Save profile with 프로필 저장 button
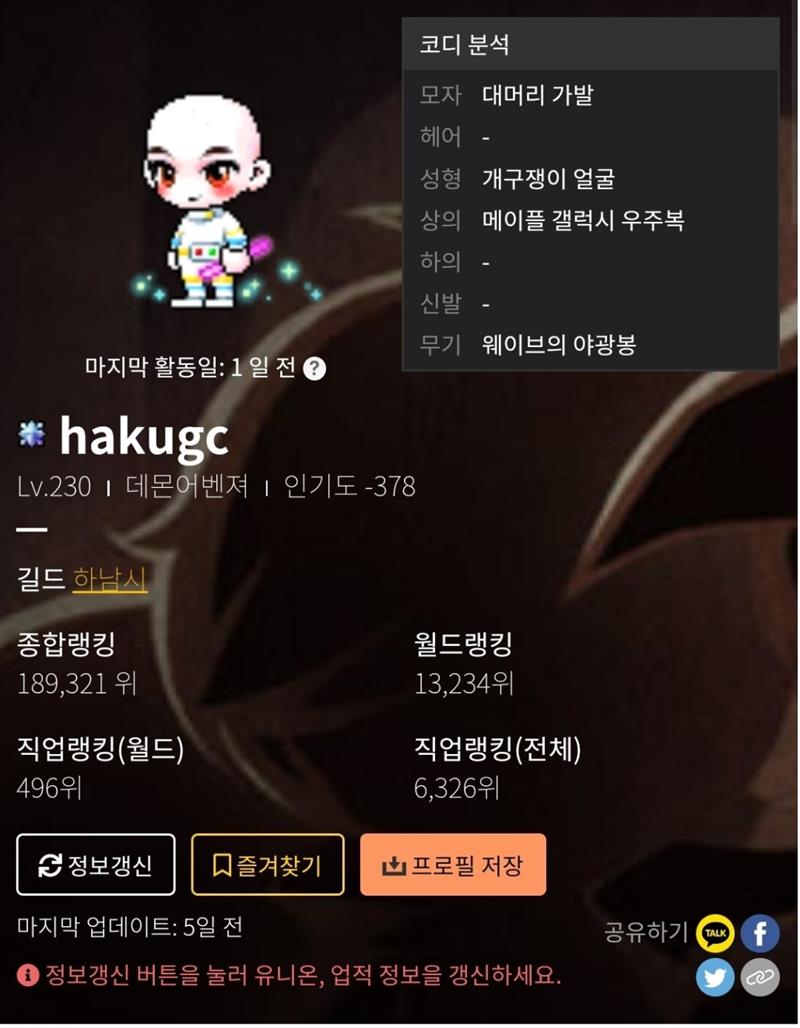Image resolution: width=800 pixels, height=1028 pixels. point(453,864)
